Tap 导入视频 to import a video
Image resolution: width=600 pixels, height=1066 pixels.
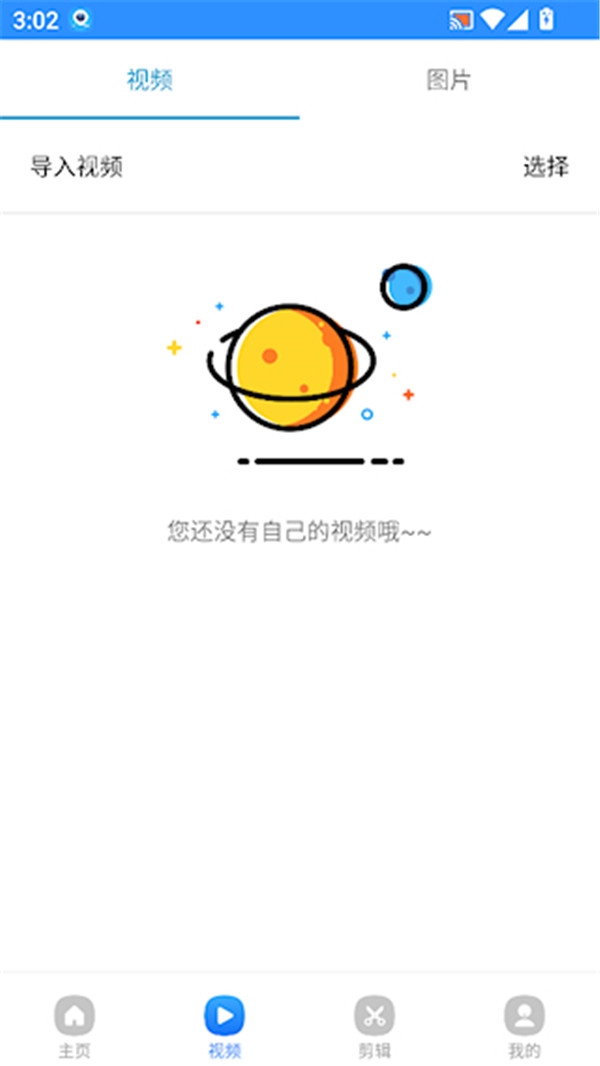[76, 167]
